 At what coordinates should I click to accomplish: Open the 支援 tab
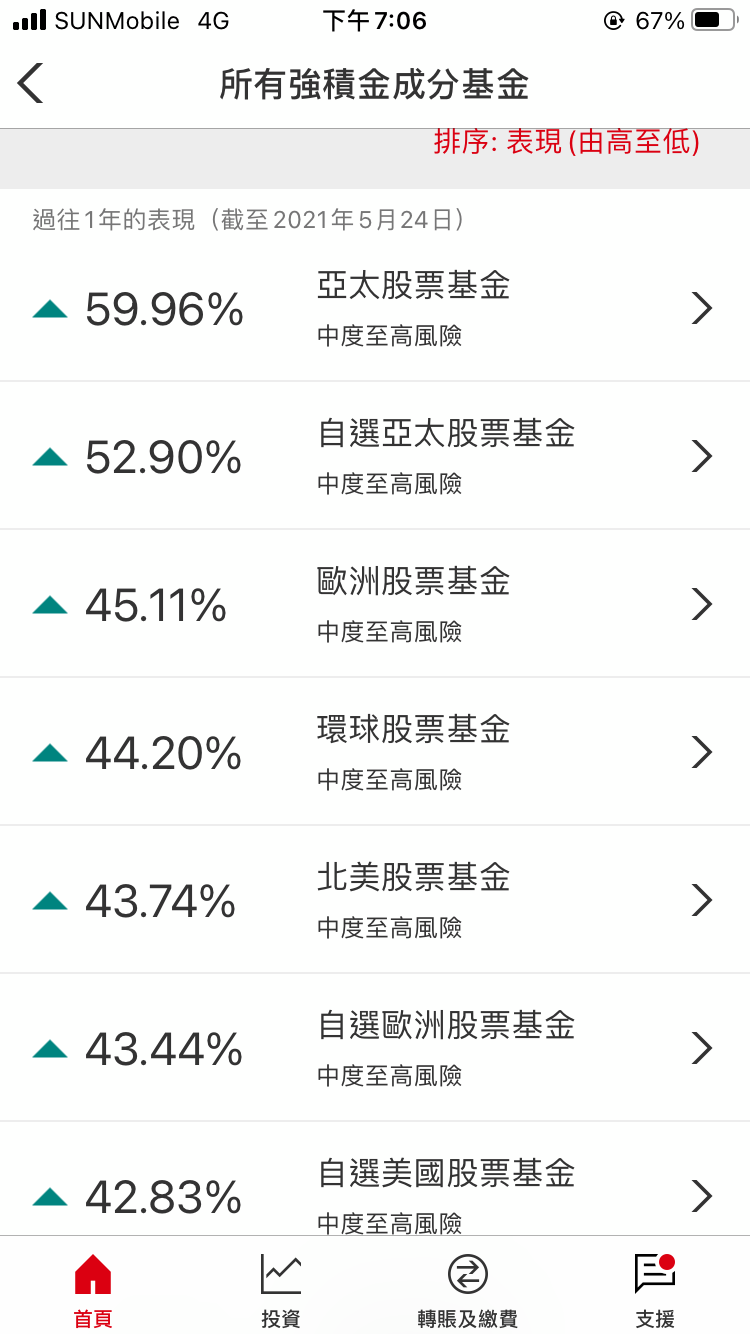(656, 1289)
